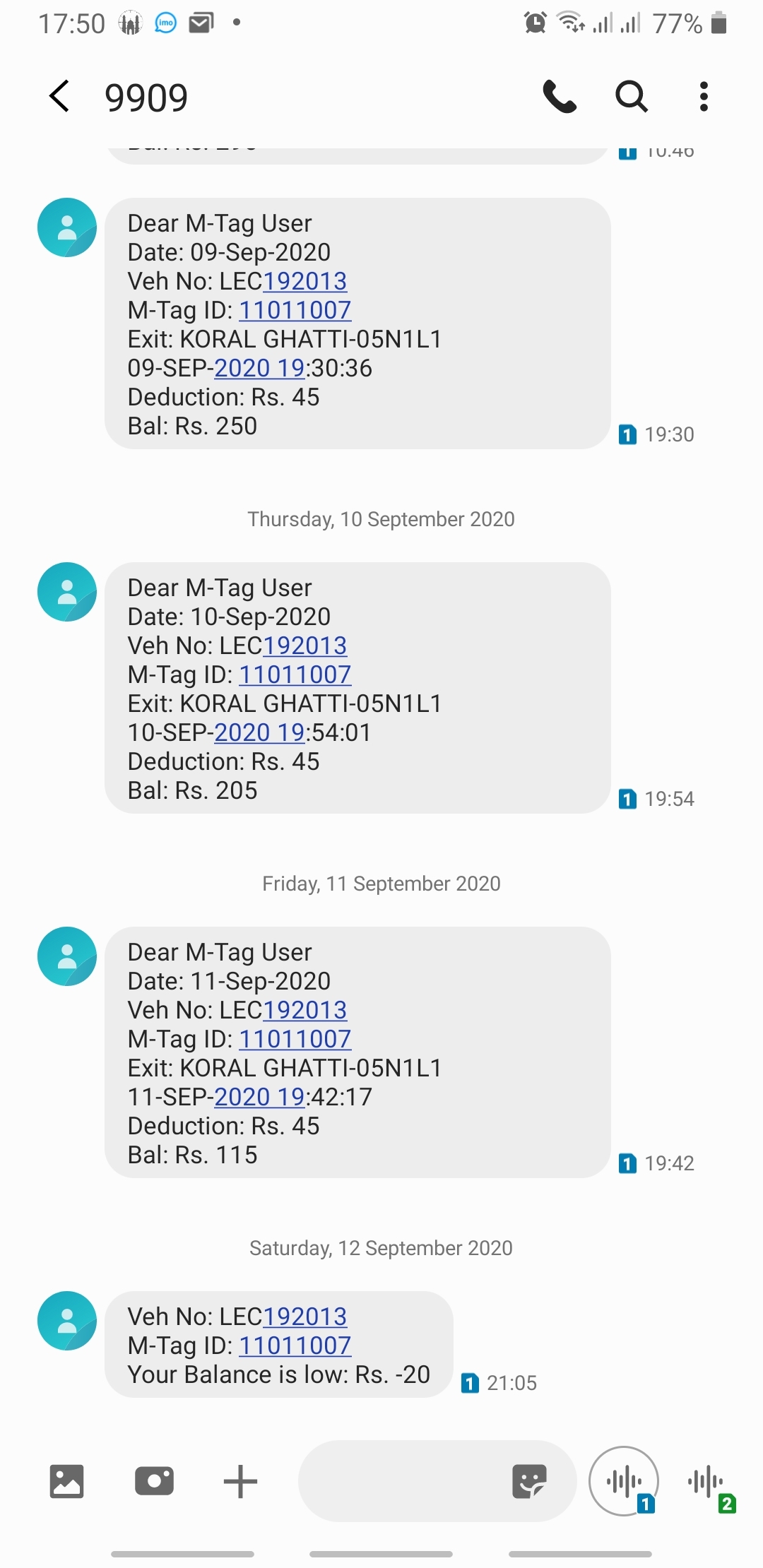Image resolution: width=763 pixels, height=1568 pixels.
Task: Tap sender avatar beside the low balance message
Action: click(x=67, y=1321)
